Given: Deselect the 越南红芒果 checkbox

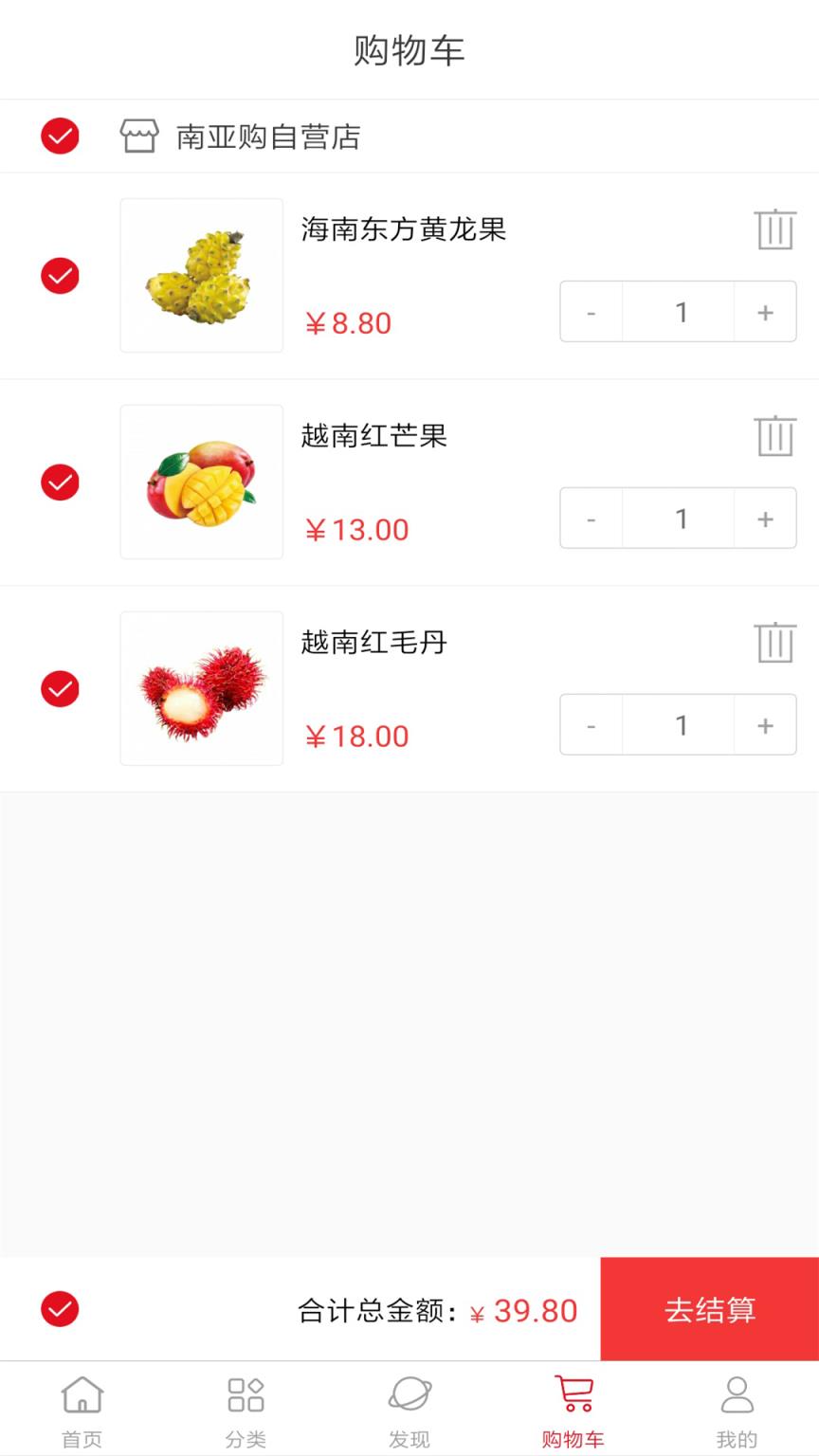Looking at the screenshot, I should click(x=60, y=482).
